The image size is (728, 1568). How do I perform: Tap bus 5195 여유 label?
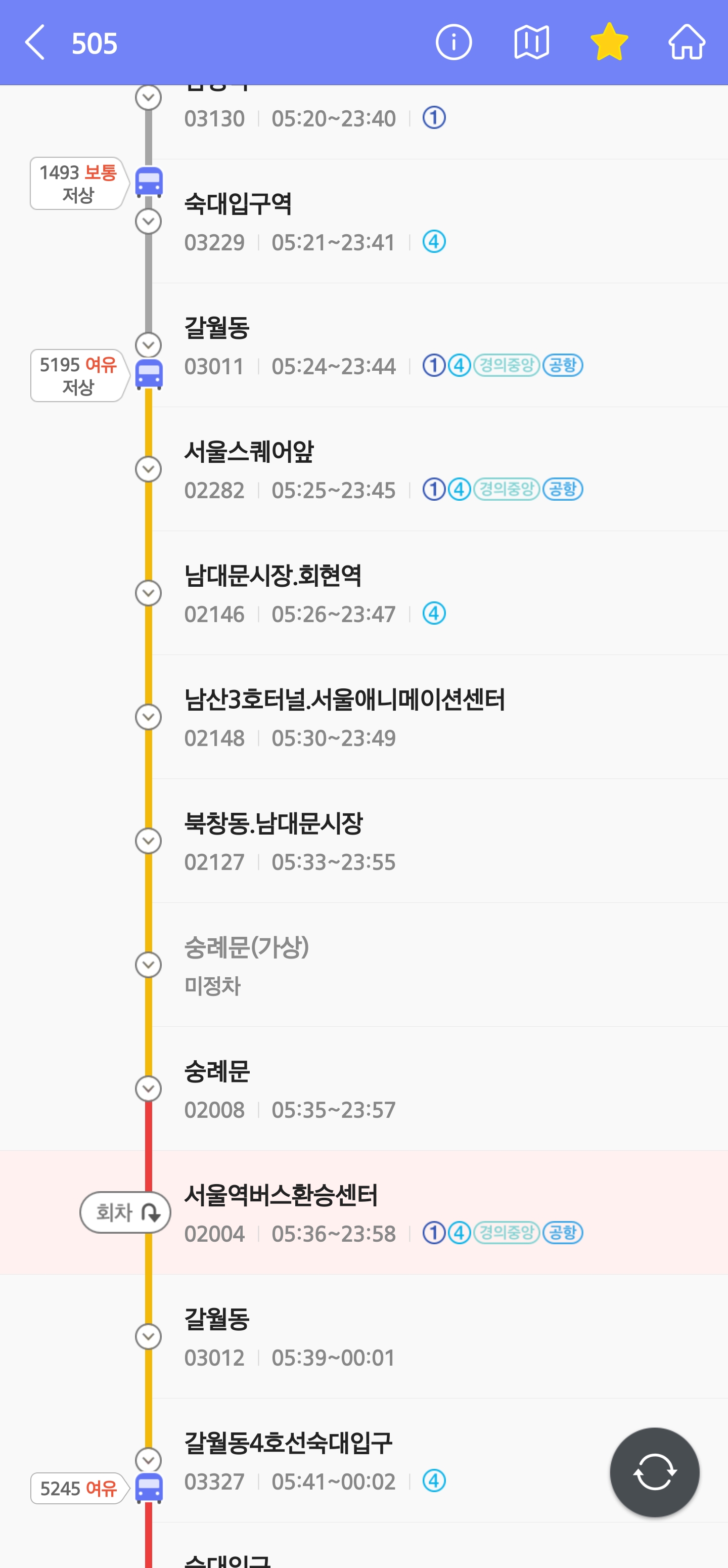coord(78,376)
